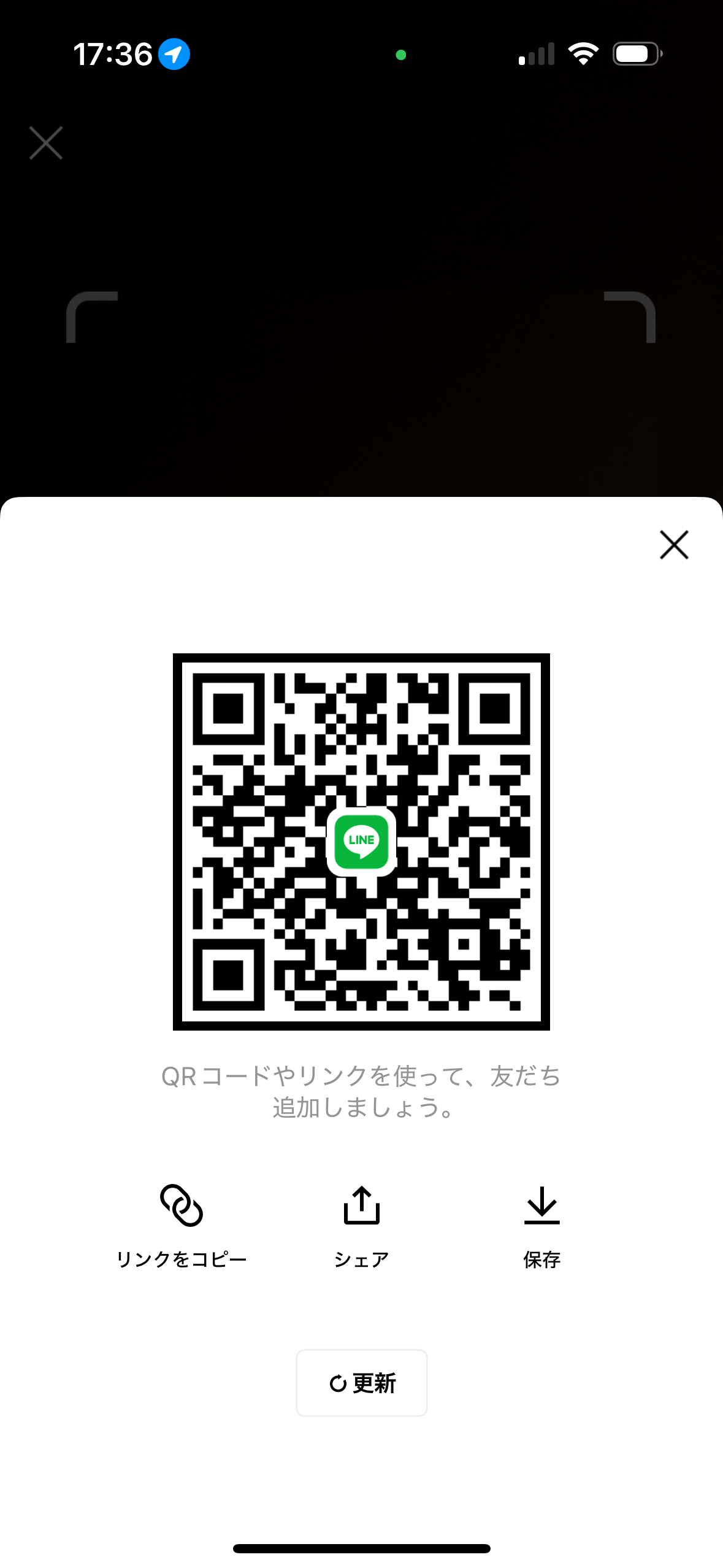Tap the シェア share icon
This screenshot has height=1568, width=723.
[x=361, y=1205]
